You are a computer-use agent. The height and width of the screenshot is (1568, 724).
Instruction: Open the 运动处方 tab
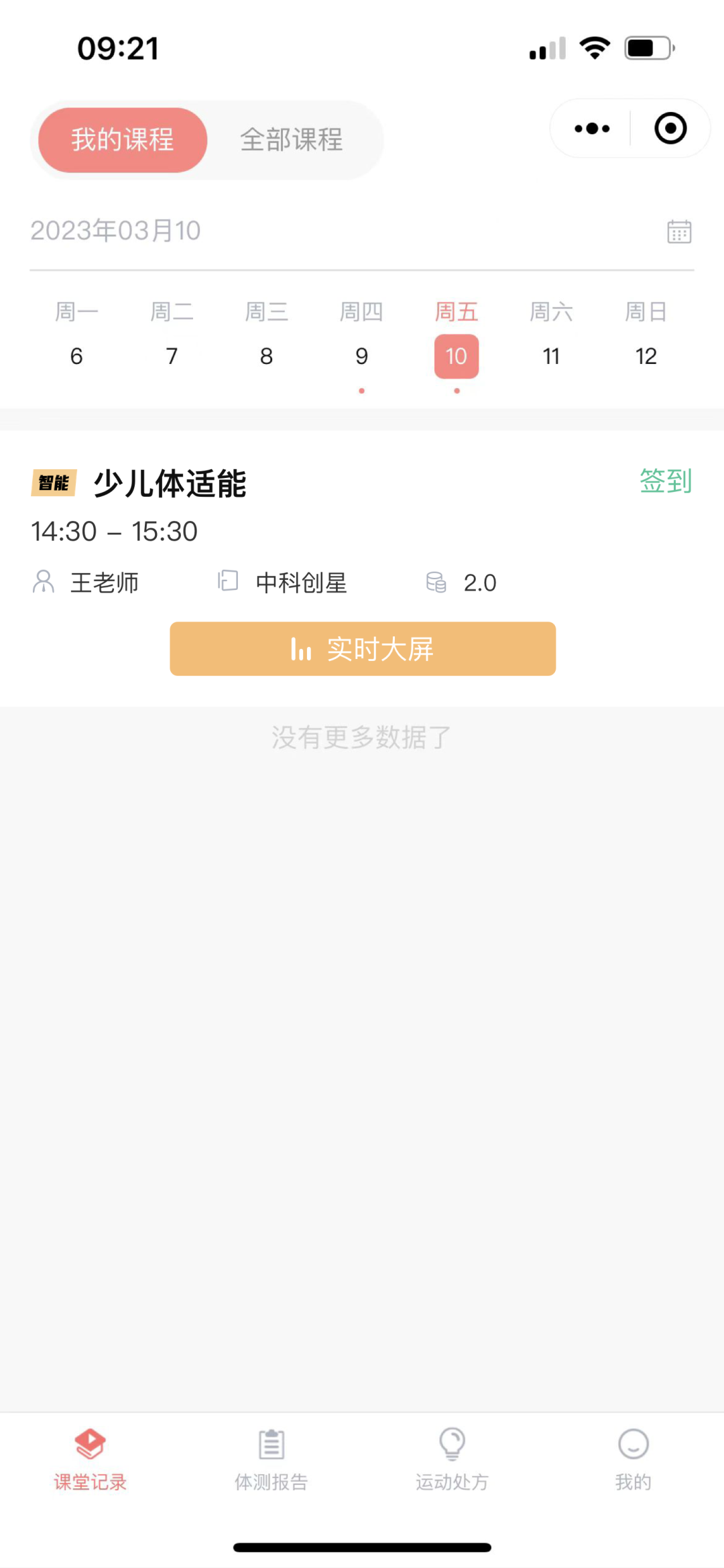coord(452,1458)
